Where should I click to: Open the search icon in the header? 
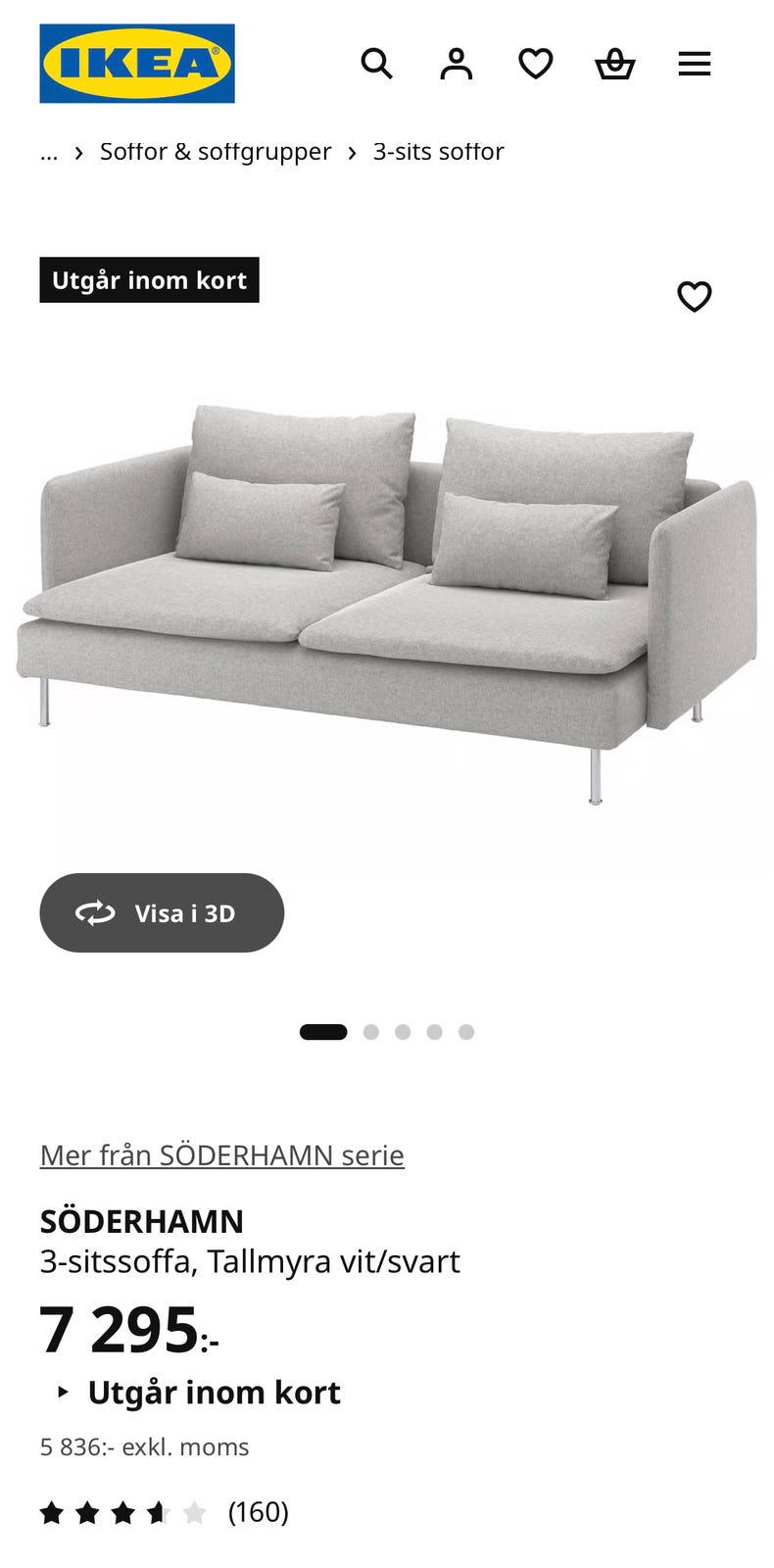(376, 64)
